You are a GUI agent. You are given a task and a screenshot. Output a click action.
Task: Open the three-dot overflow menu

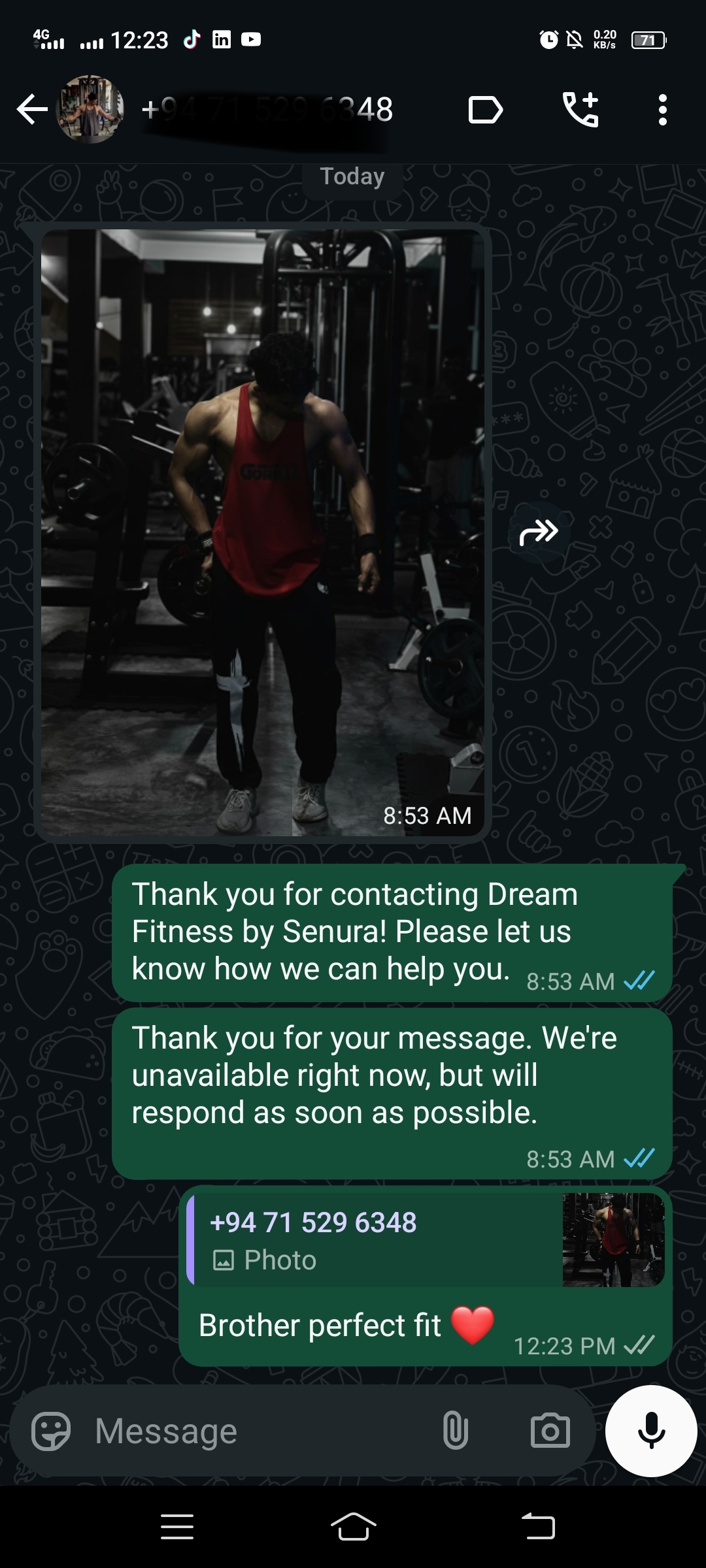[x=662, y=109]
